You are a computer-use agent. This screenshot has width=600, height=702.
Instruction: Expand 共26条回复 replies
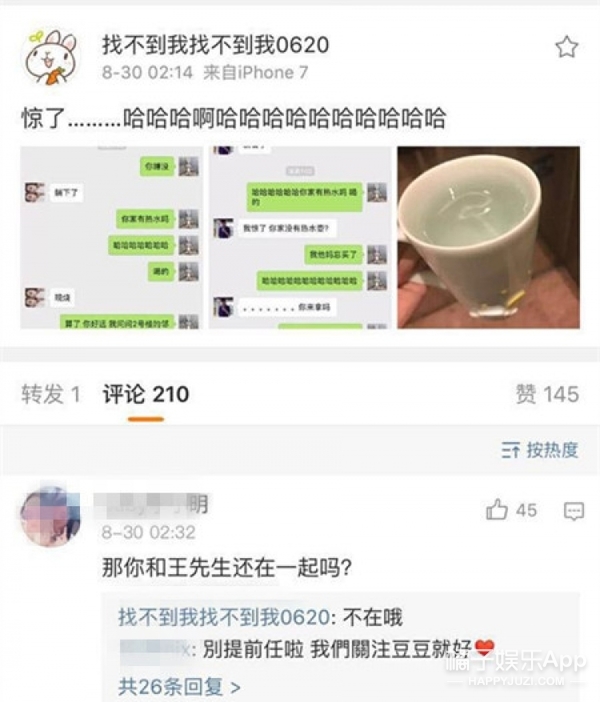click(180, 687)
